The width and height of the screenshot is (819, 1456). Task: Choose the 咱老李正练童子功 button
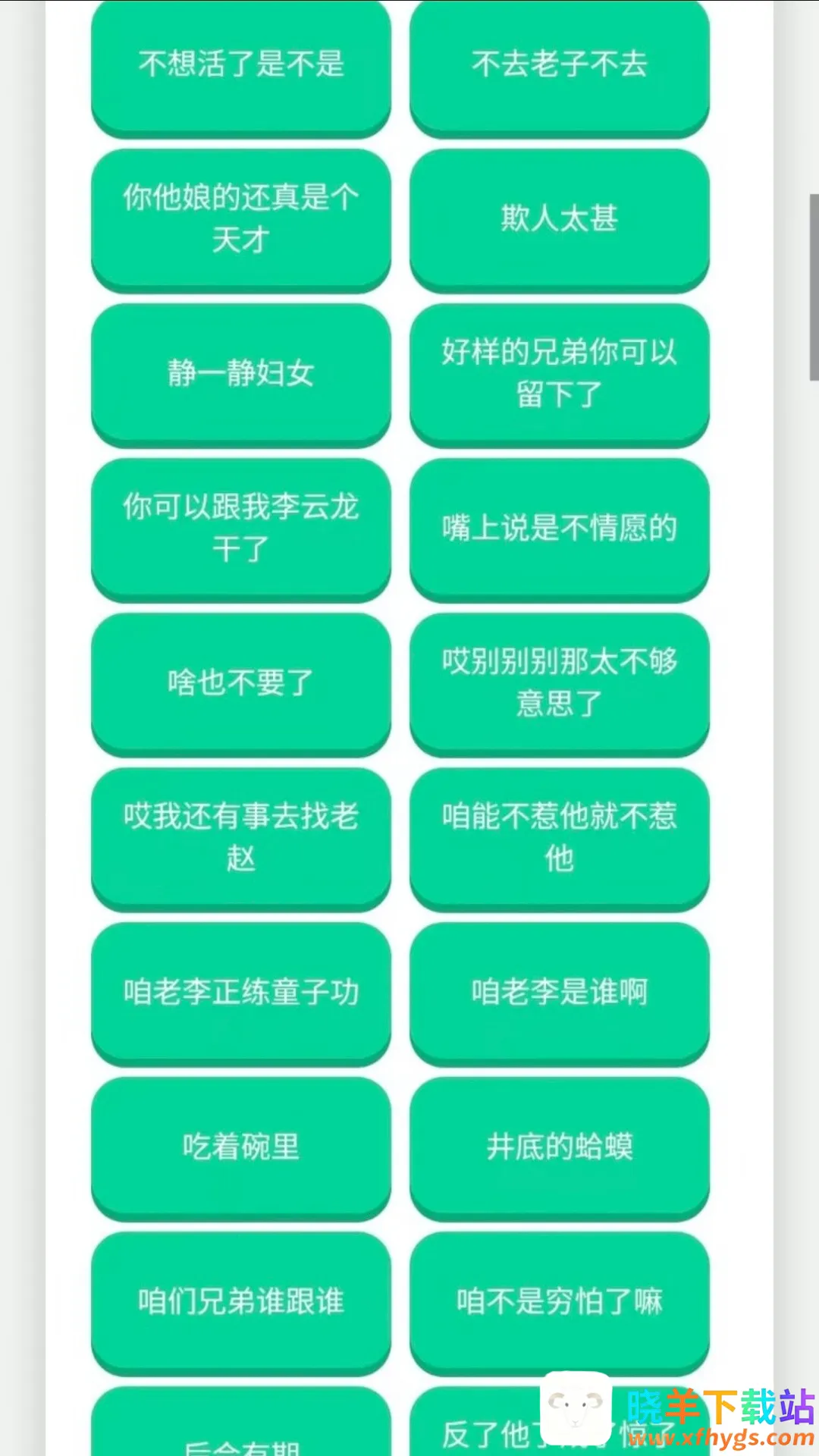(241, 993)
